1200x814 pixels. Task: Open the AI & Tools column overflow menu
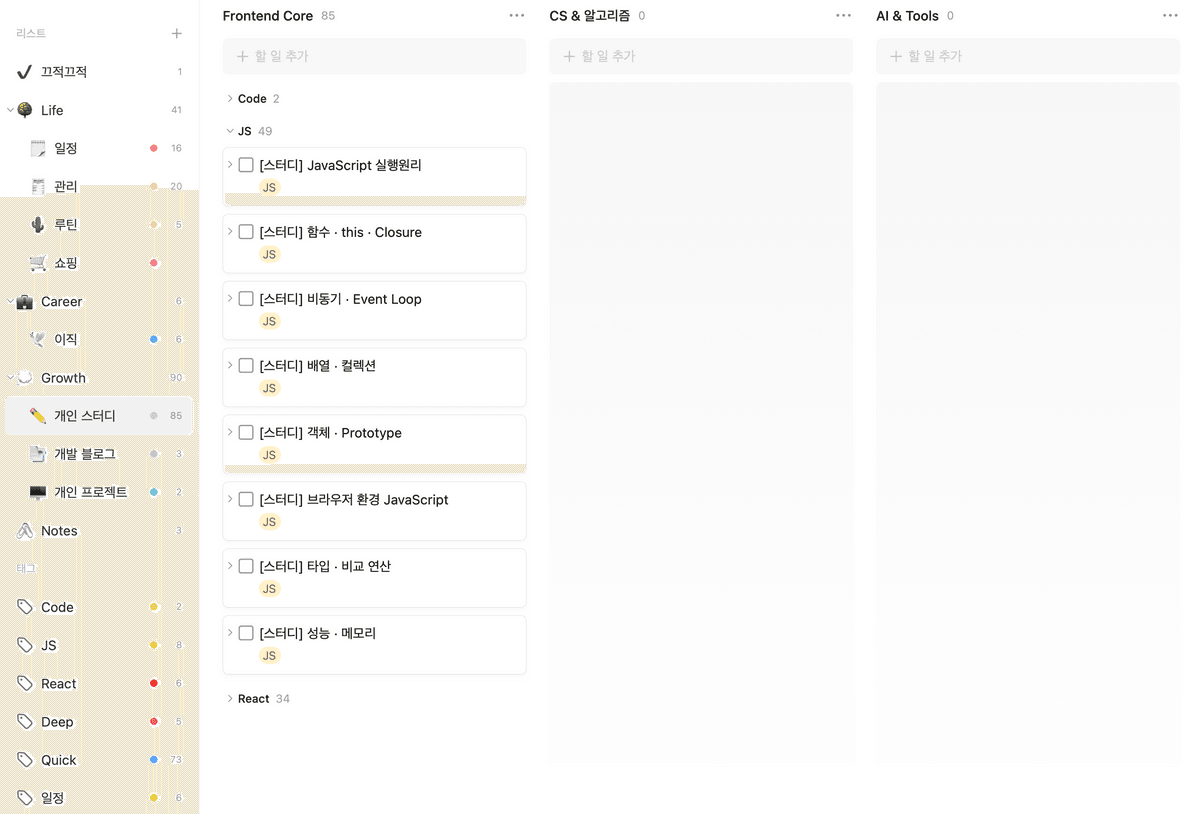(1170, 16)
